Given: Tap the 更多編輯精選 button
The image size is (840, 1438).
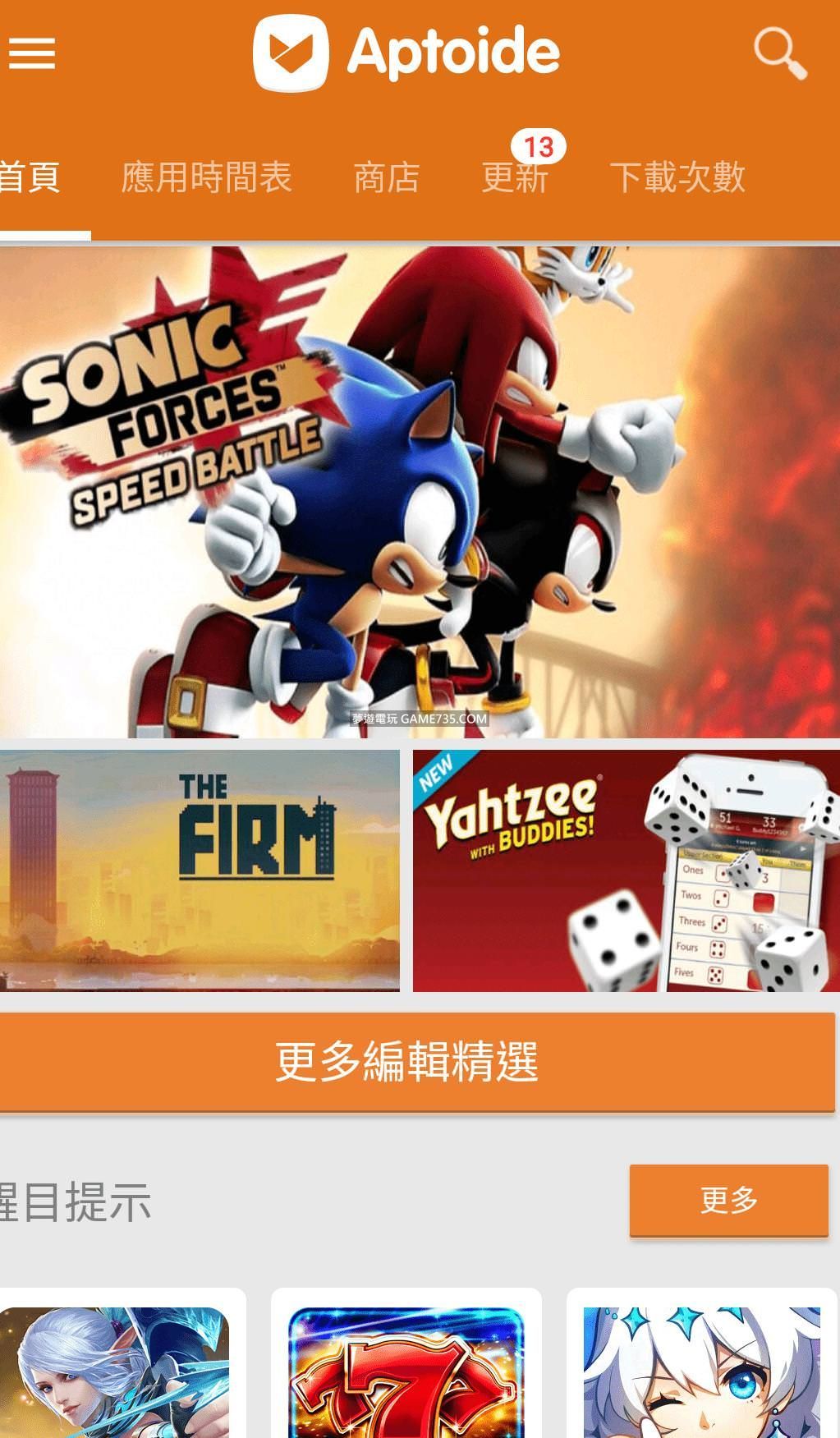Looking at the screenshot, I should coord(416,1062).
